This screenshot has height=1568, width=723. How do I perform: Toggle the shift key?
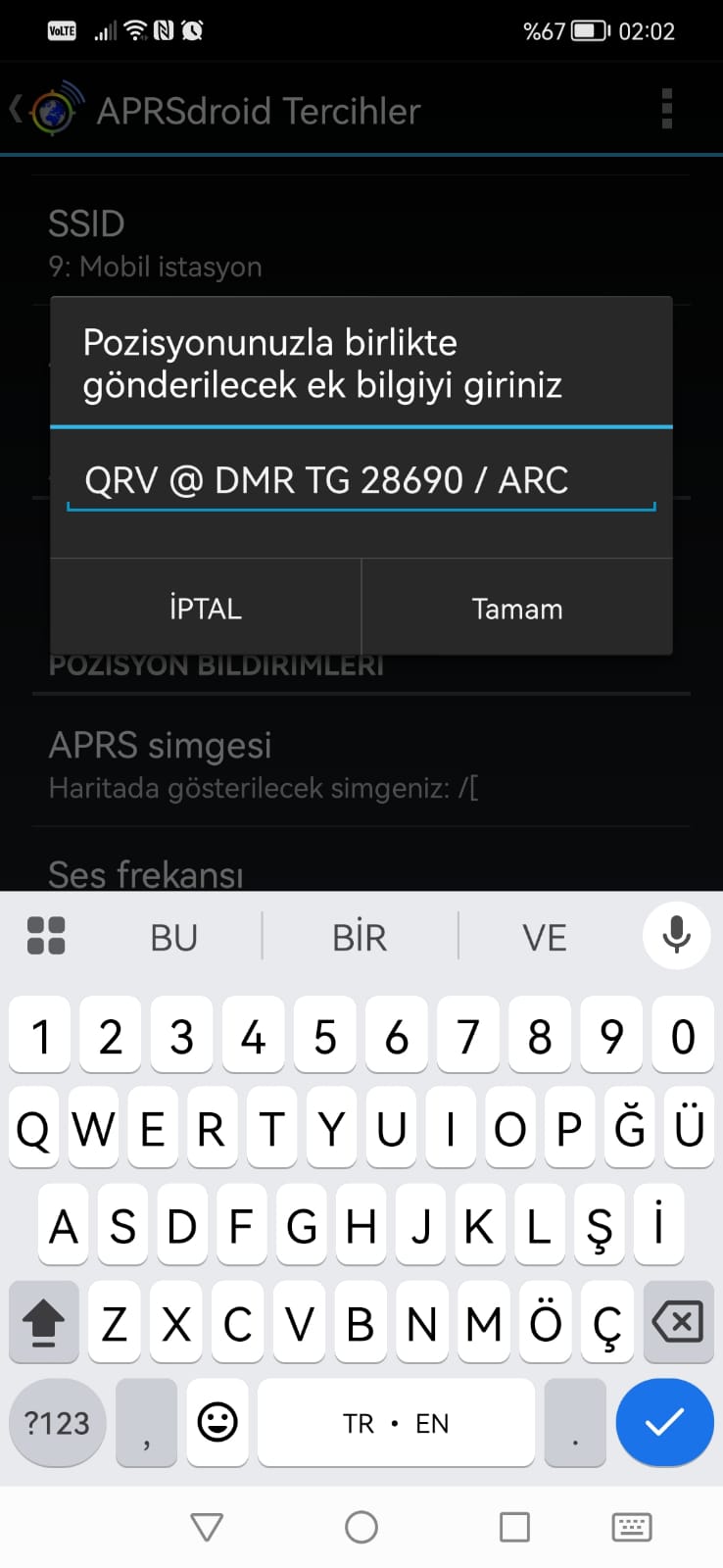tap(44, 1322)
